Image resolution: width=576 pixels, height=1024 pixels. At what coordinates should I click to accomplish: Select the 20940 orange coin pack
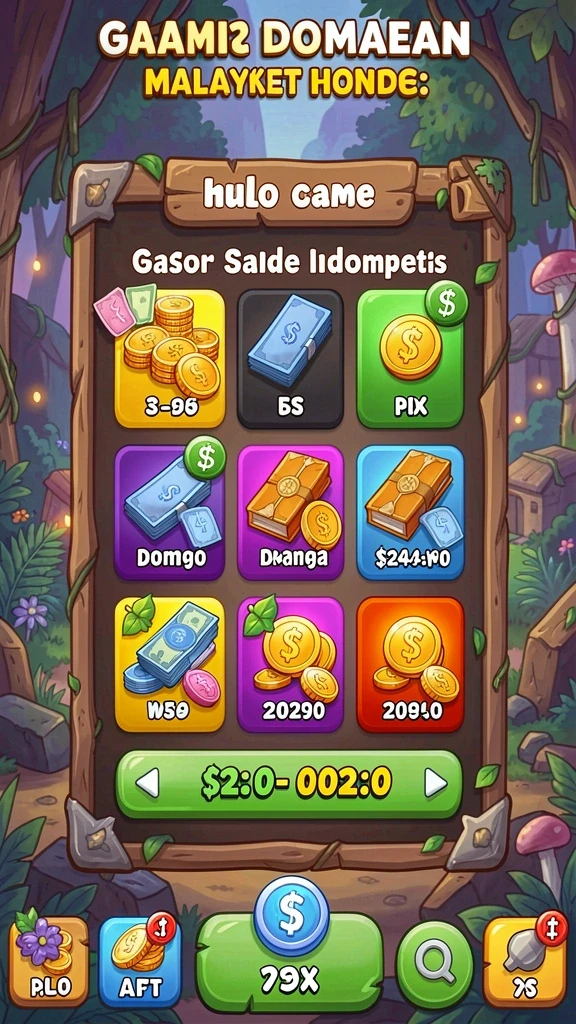point(410,664)
